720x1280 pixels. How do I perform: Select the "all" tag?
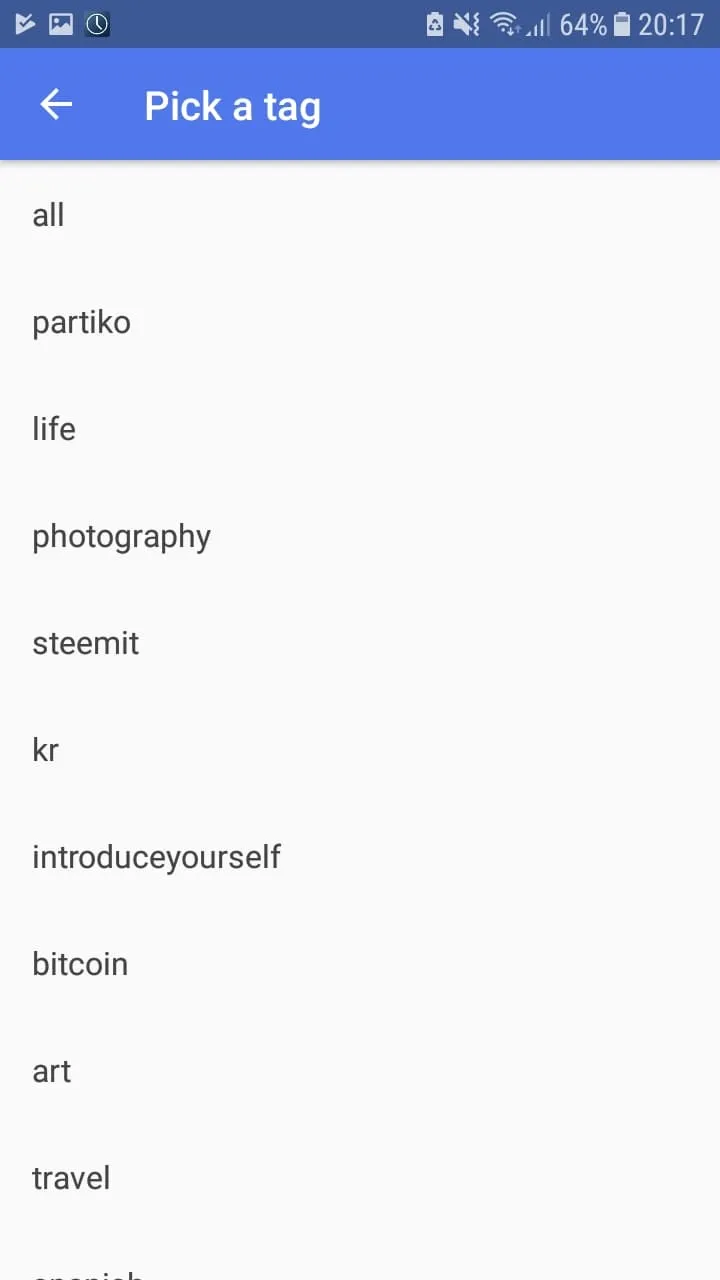360,215
